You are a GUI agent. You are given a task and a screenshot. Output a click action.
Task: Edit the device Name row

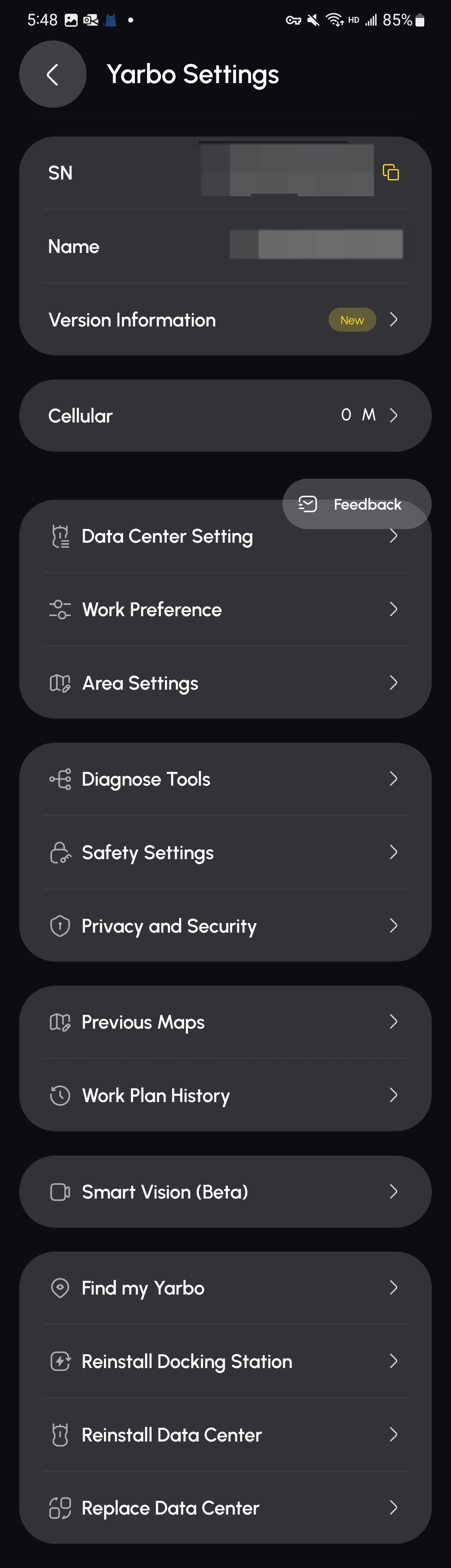(225, 247)
